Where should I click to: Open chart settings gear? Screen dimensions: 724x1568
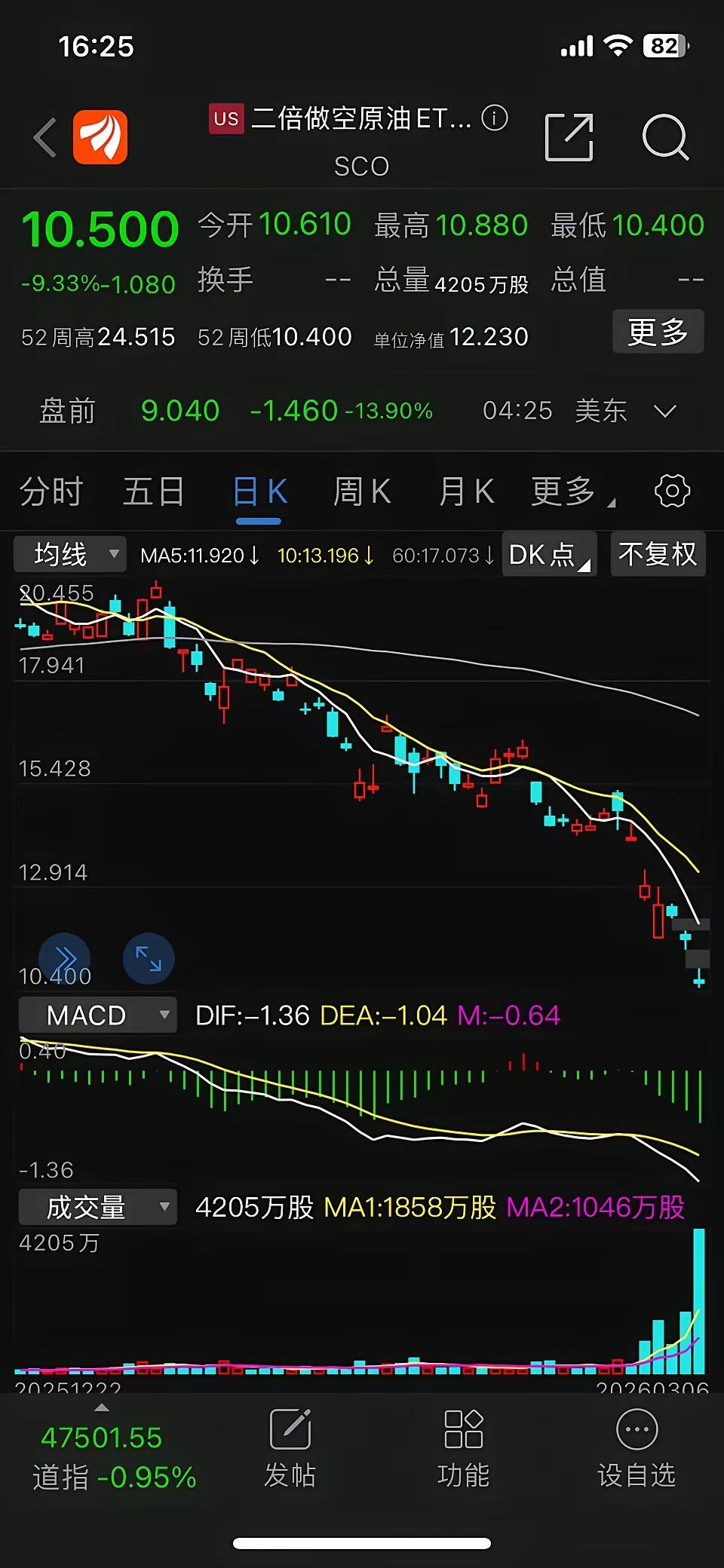pyautogui.click(x=672, y=492)
